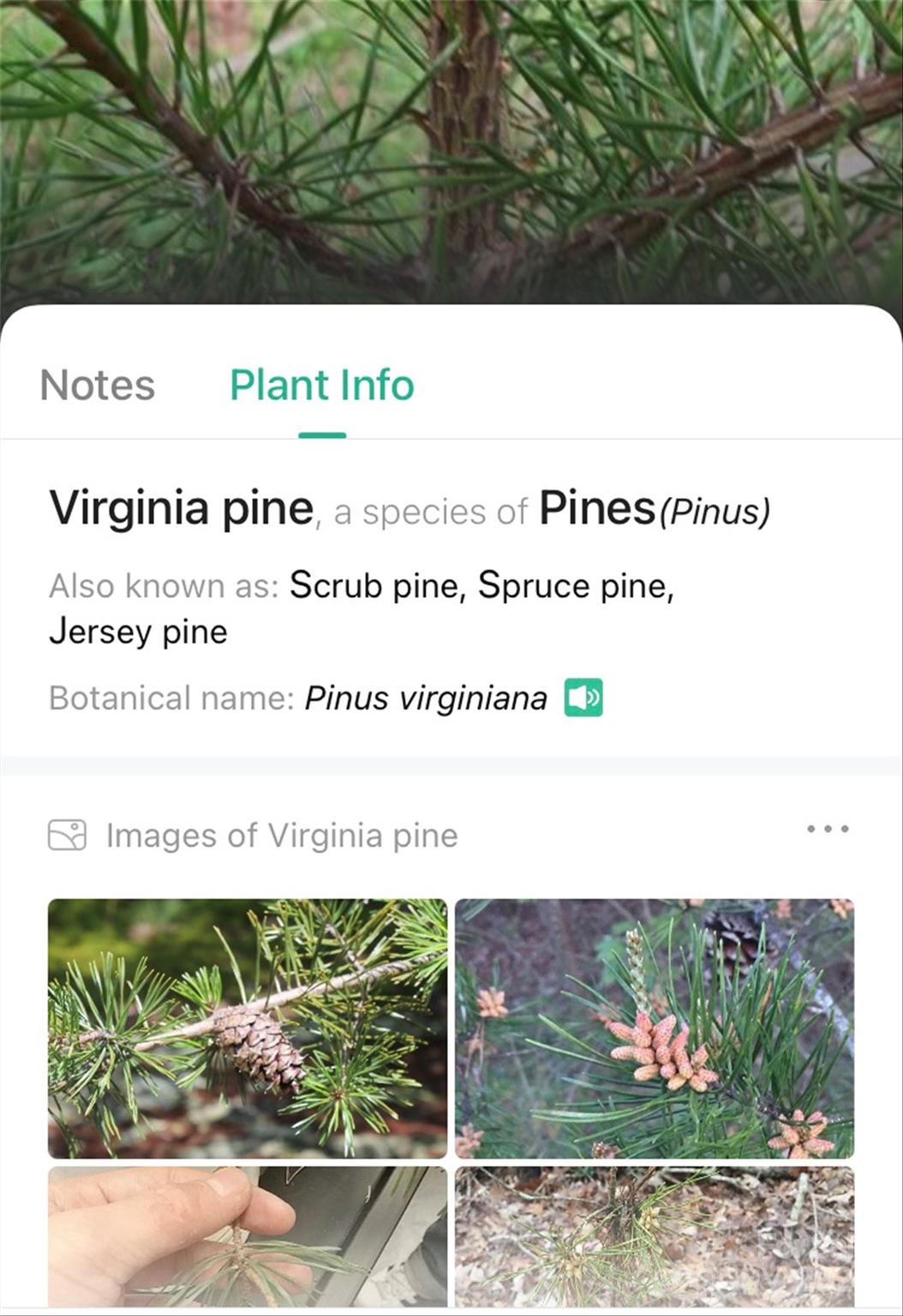Open the pine cone branch image
This screenshot has width=903, height=1316.
tap(248, 1027)
